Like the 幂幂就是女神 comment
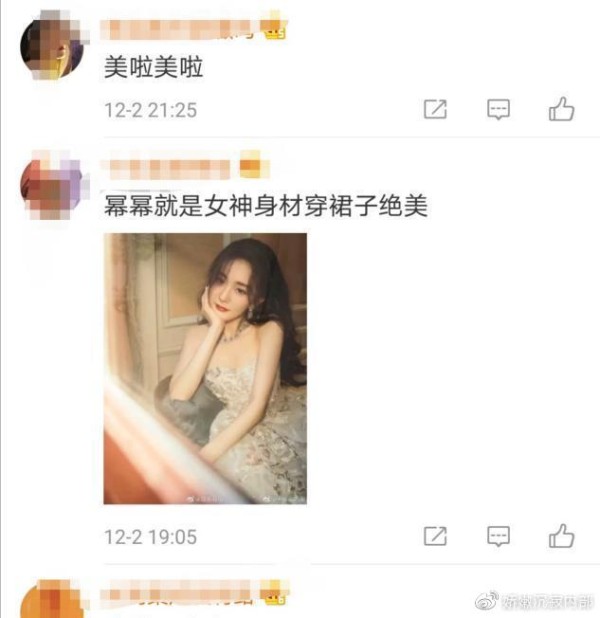This screenshot has width=600, height=618. 561,536
